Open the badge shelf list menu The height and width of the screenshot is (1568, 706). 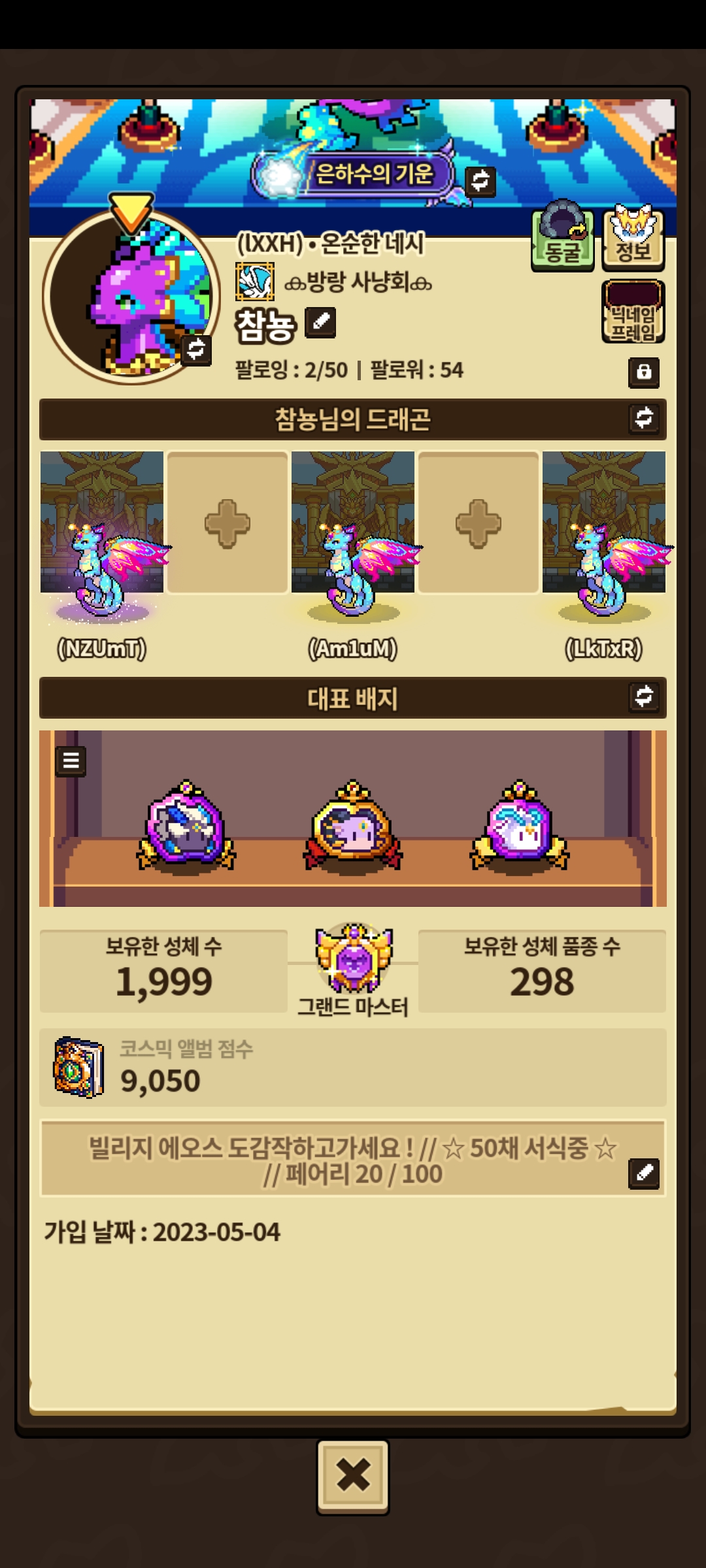[x=71, y=760]
